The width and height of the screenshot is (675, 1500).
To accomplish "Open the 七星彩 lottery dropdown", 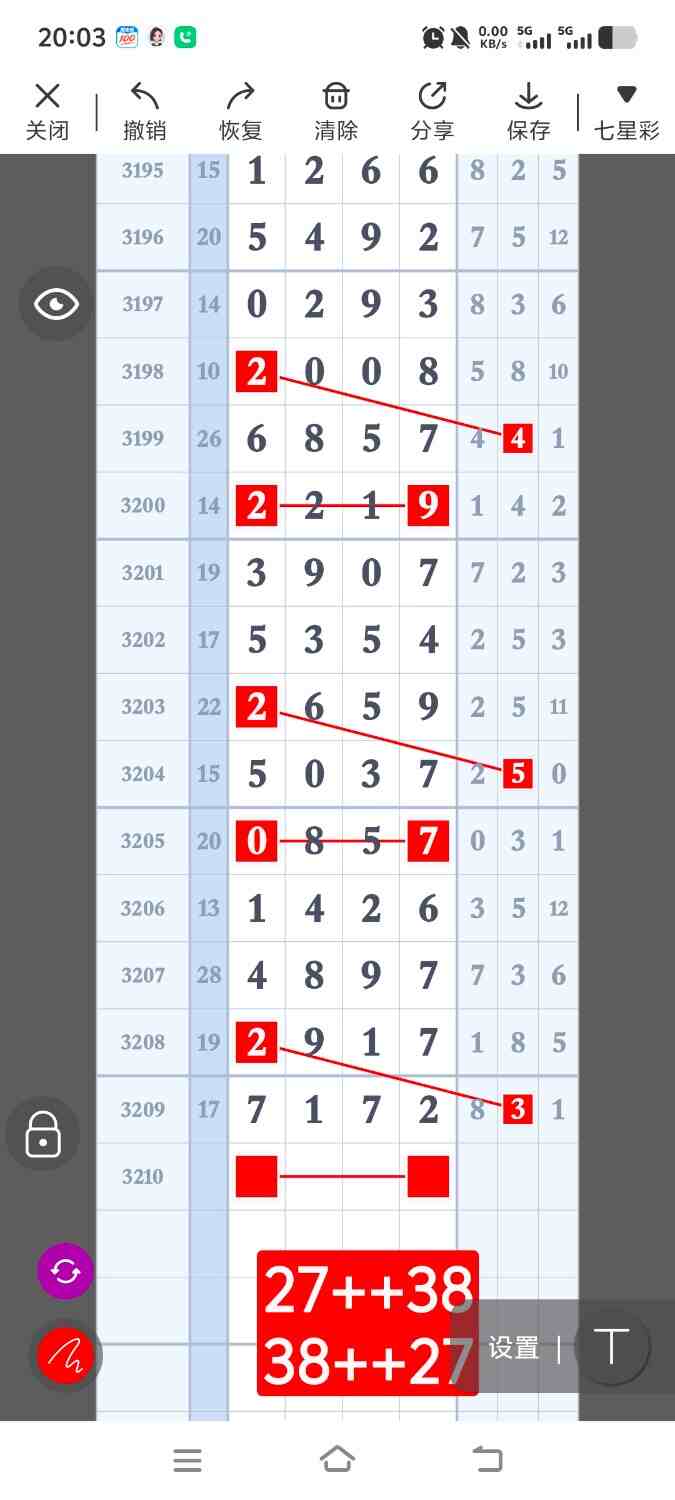I will (626, 111).
